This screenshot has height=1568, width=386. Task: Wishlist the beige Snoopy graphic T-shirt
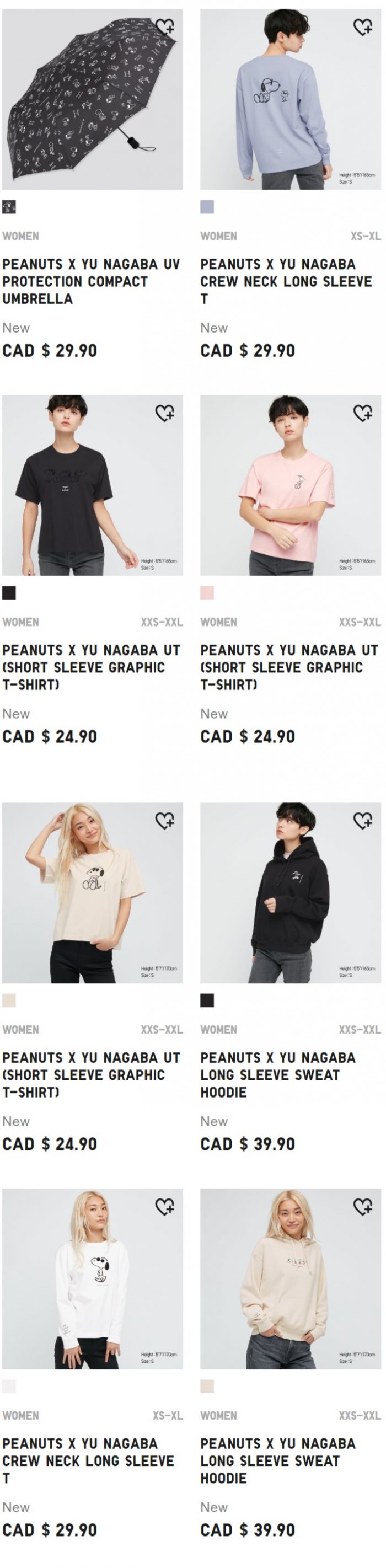[165, 821]
